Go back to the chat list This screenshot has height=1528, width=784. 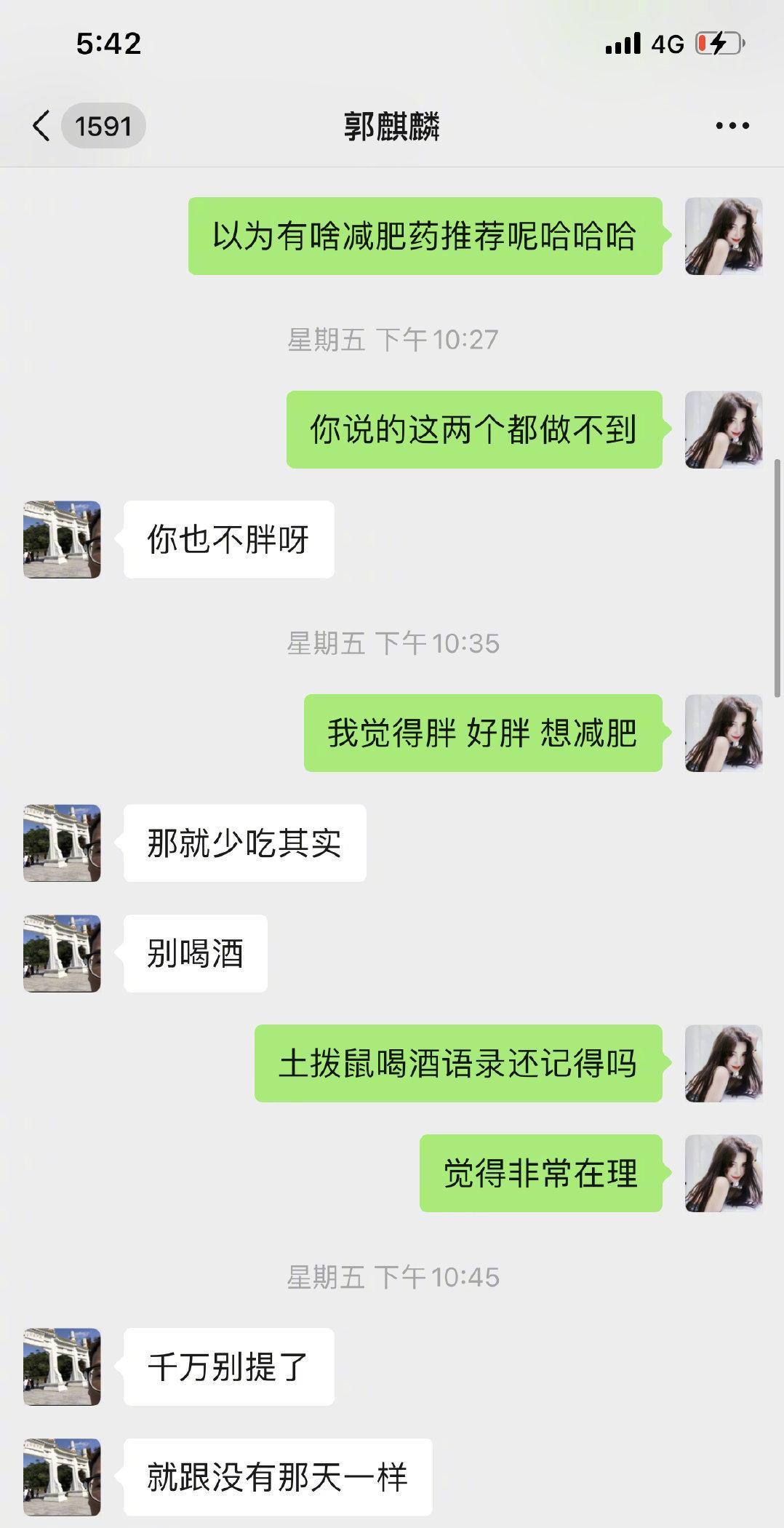point(42,126)
